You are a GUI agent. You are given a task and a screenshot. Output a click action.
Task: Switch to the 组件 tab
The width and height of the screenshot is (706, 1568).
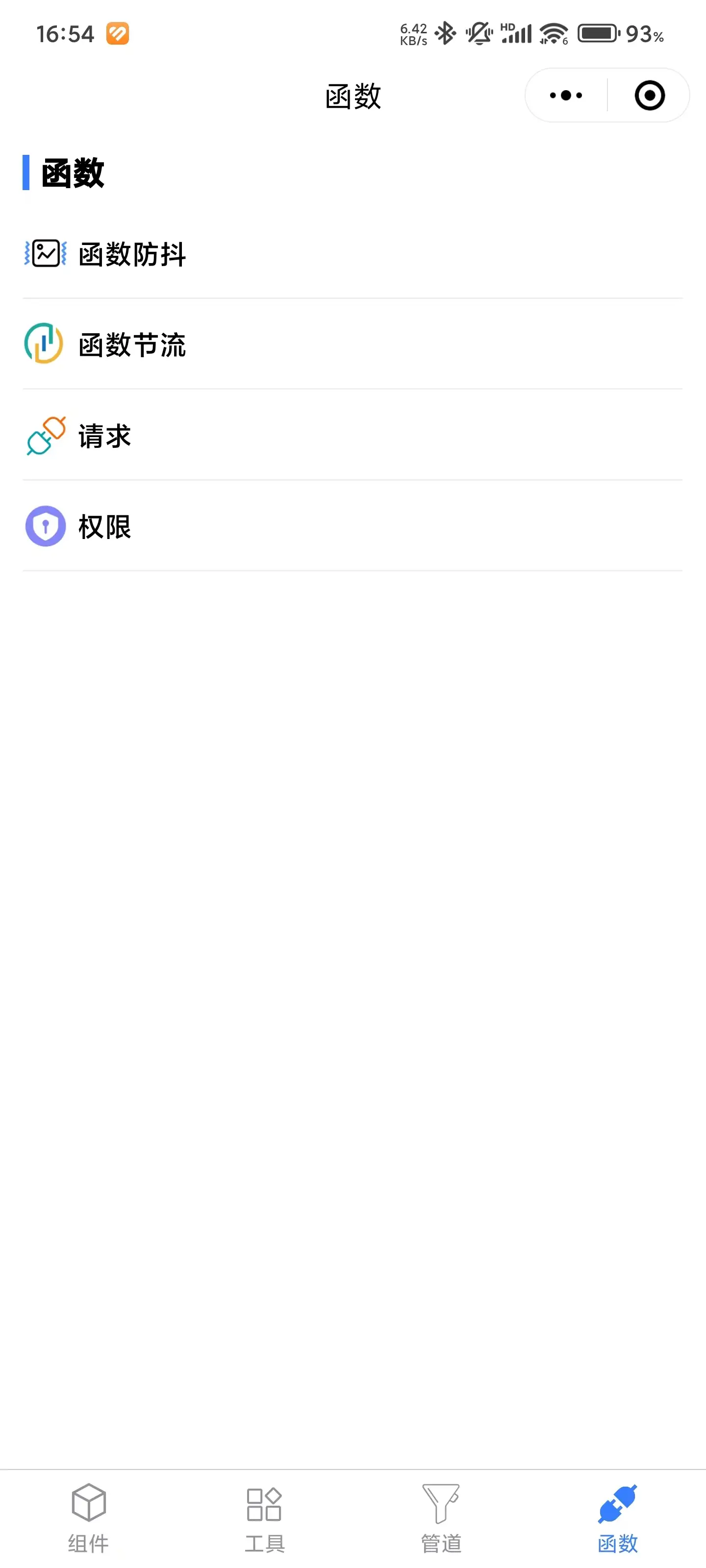click(x=88, y=1518)
